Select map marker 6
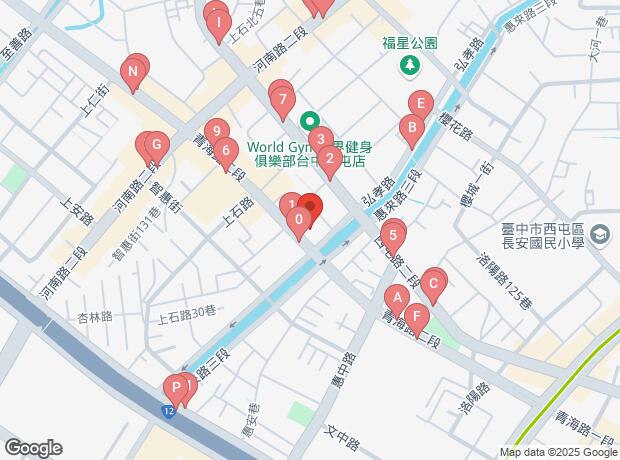Image resolution: width=620 pixels, height=460 pixels. 226,151
